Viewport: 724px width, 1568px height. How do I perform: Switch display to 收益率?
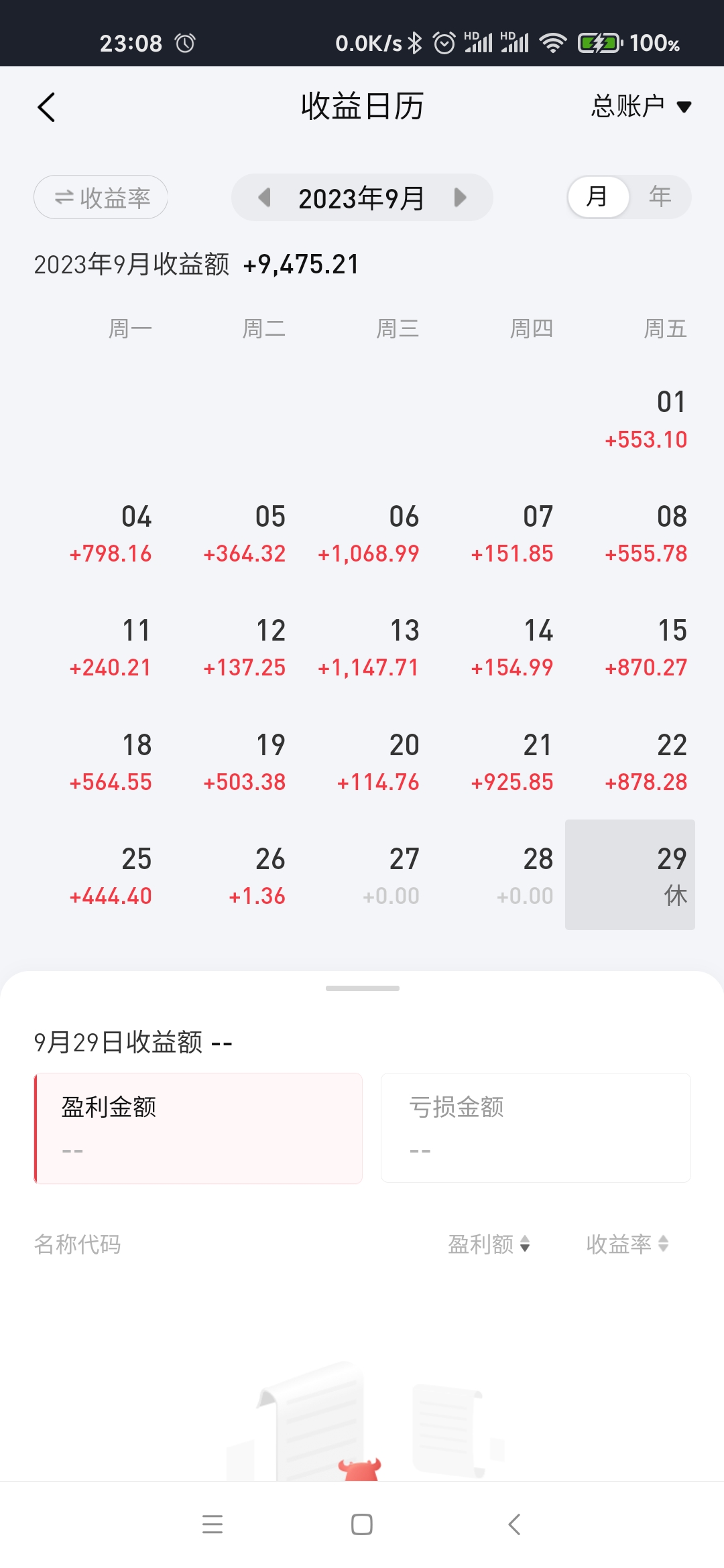[101, 197]
